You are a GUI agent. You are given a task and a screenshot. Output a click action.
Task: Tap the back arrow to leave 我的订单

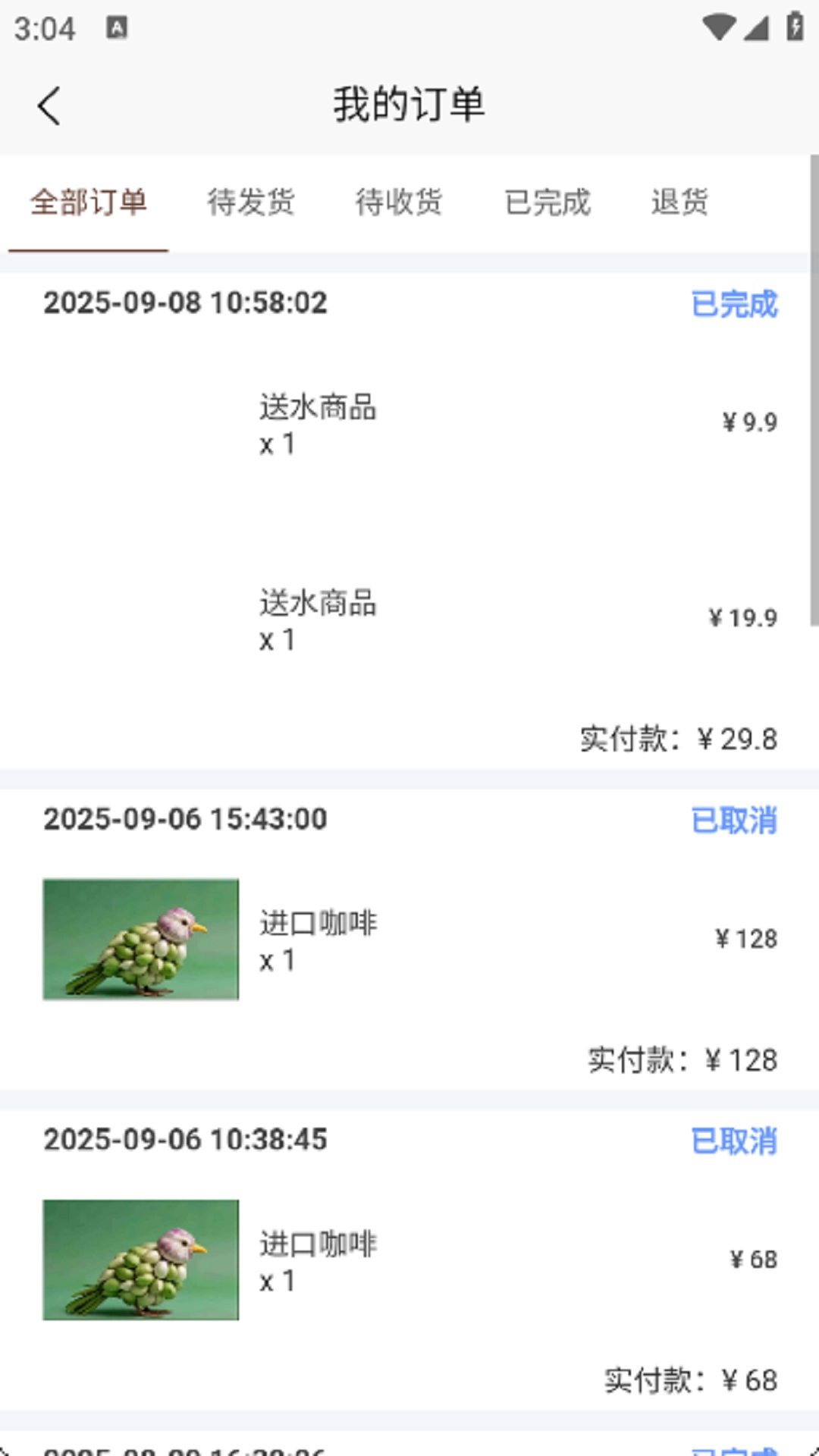[49, 105]
